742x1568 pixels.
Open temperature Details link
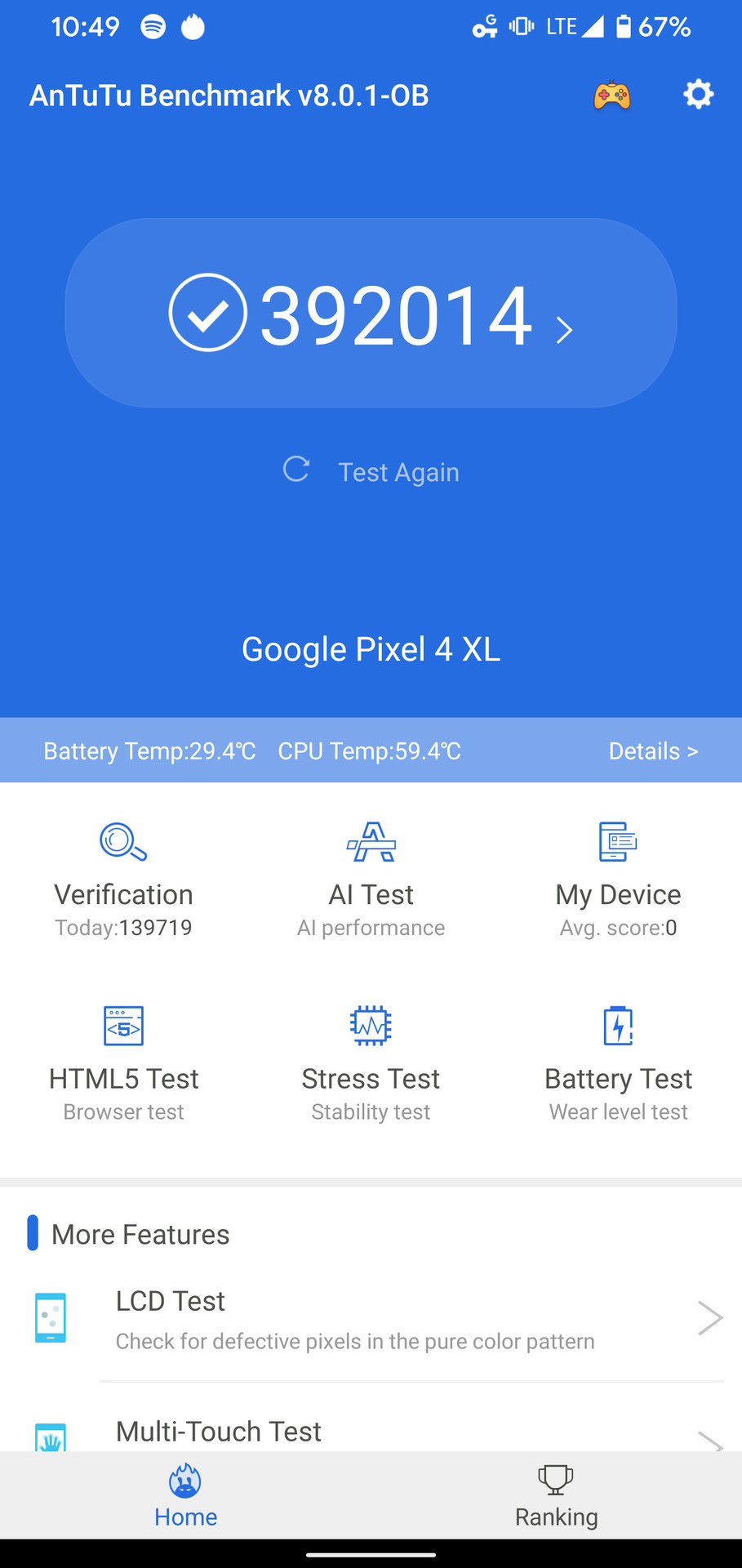tap(653, 751)
